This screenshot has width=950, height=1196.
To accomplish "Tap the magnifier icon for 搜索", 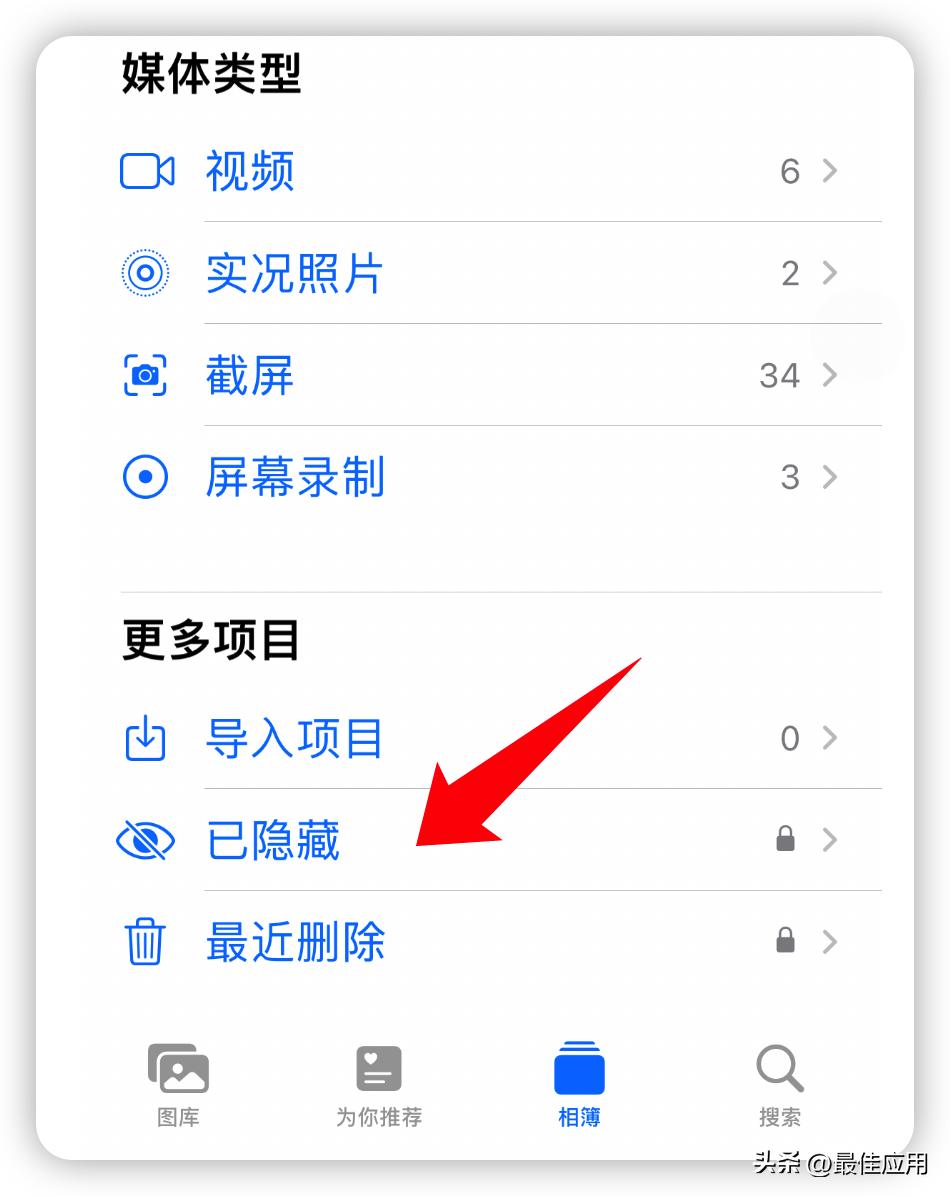I will click(x=778, y=1068).
